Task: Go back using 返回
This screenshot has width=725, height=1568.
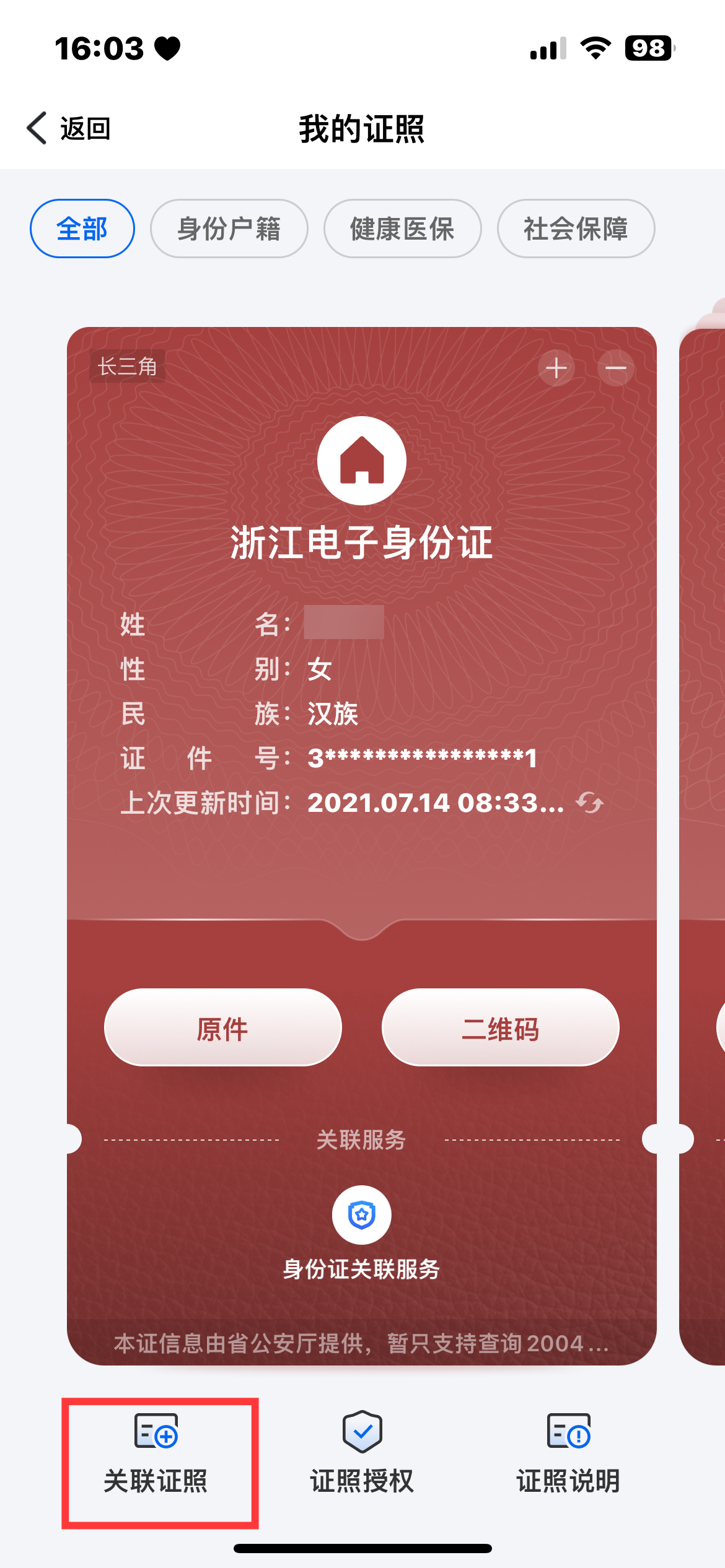Action: 68,129
